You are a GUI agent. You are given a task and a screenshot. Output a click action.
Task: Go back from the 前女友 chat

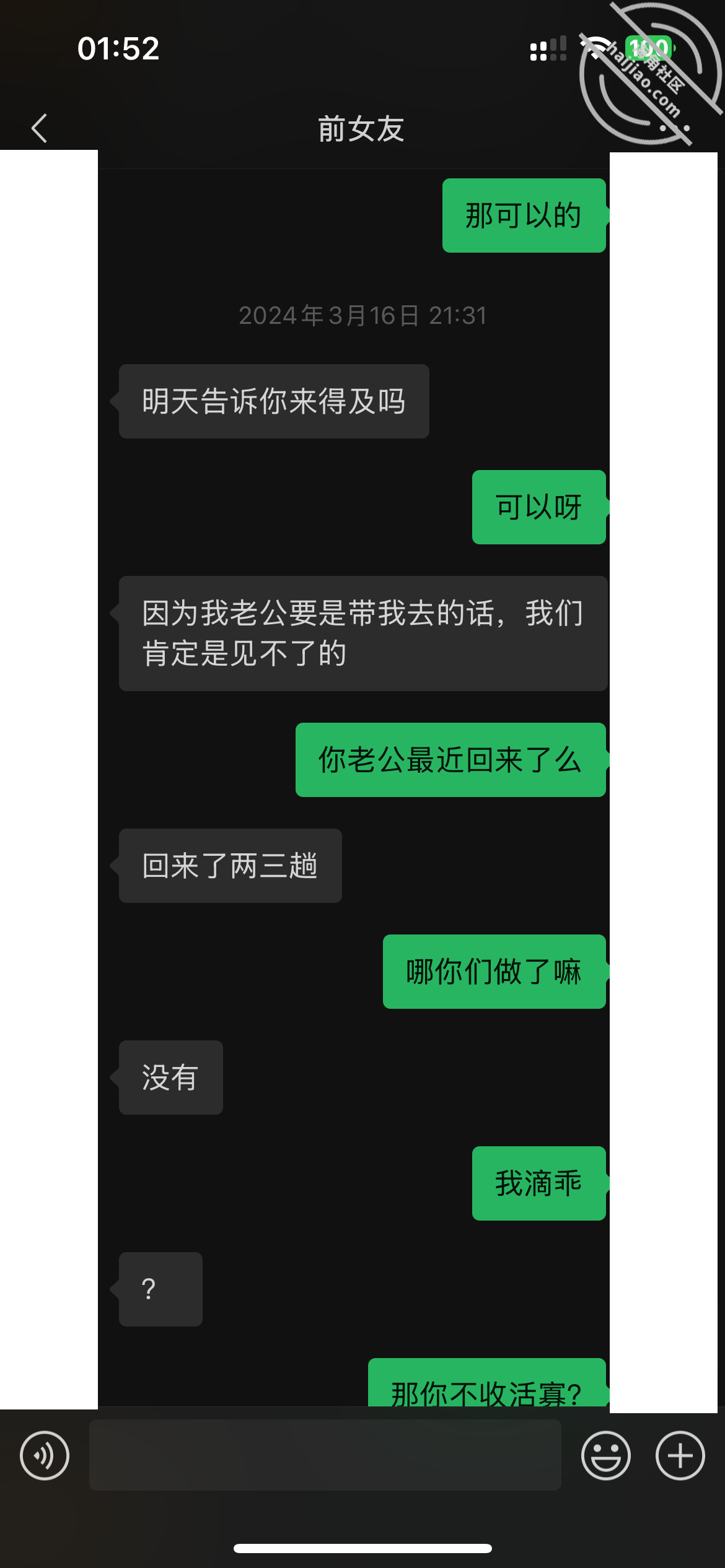[40, 128]
